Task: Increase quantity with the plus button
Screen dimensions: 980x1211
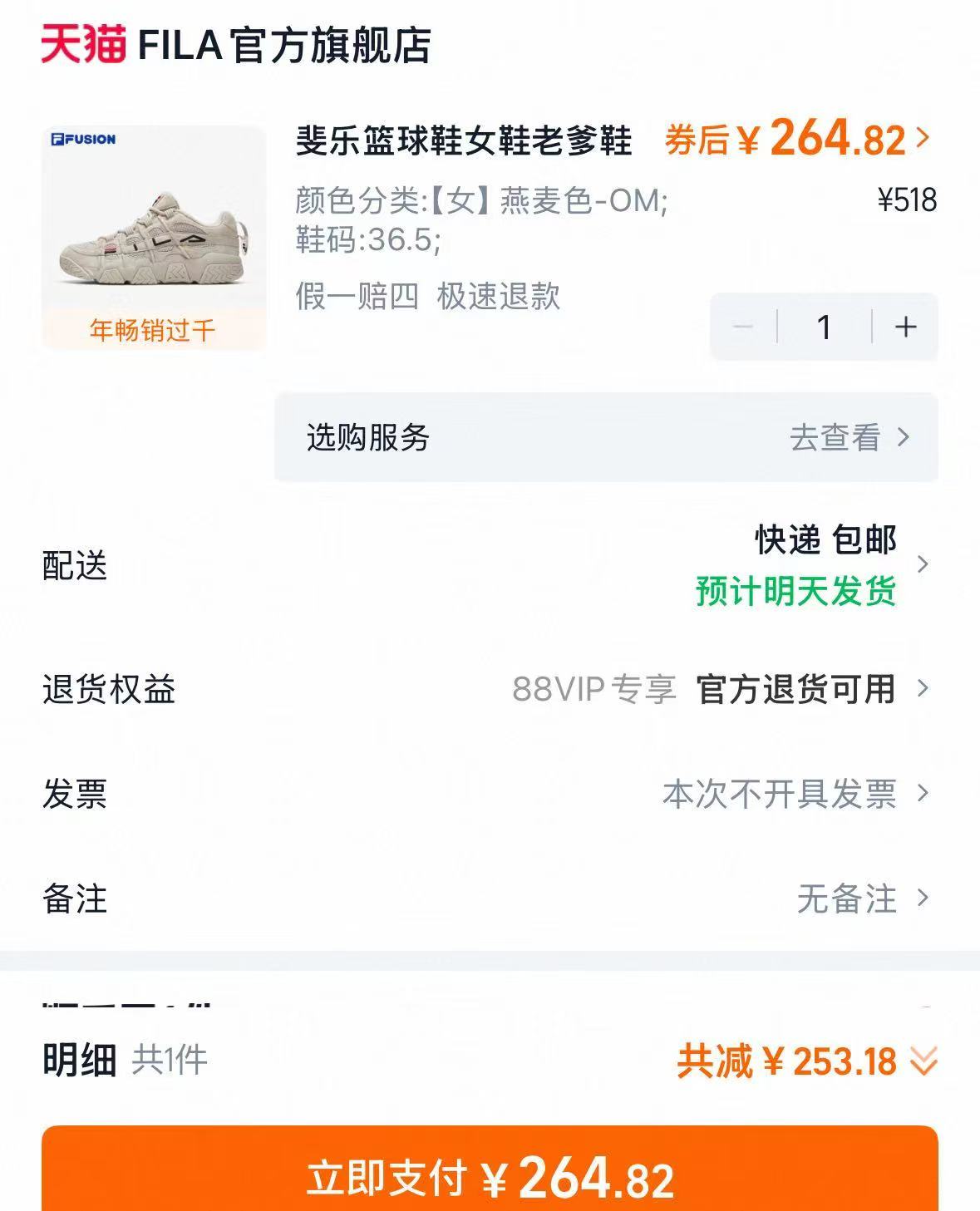Action: (905, 327)
